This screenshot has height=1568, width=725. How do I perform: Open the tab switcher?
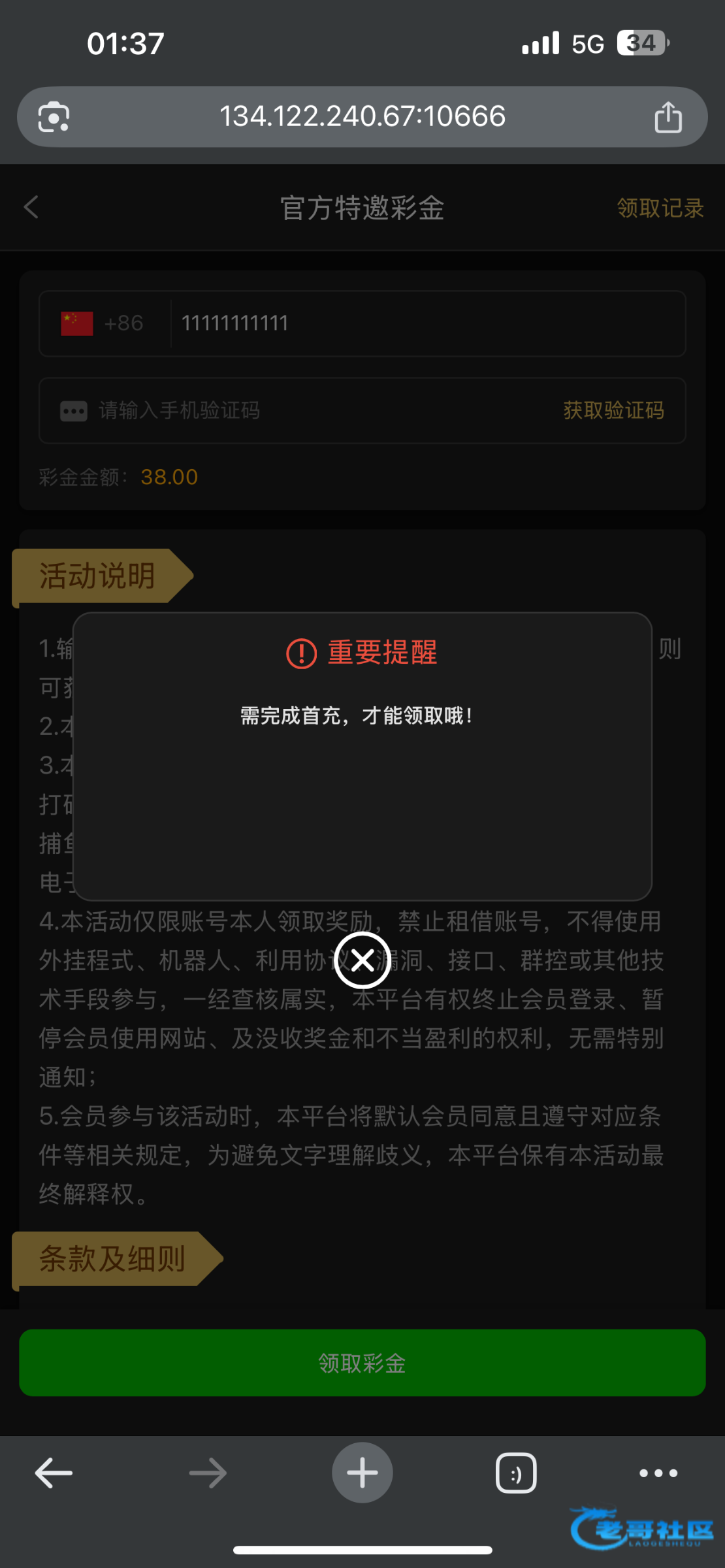[x=516, y=1473]
